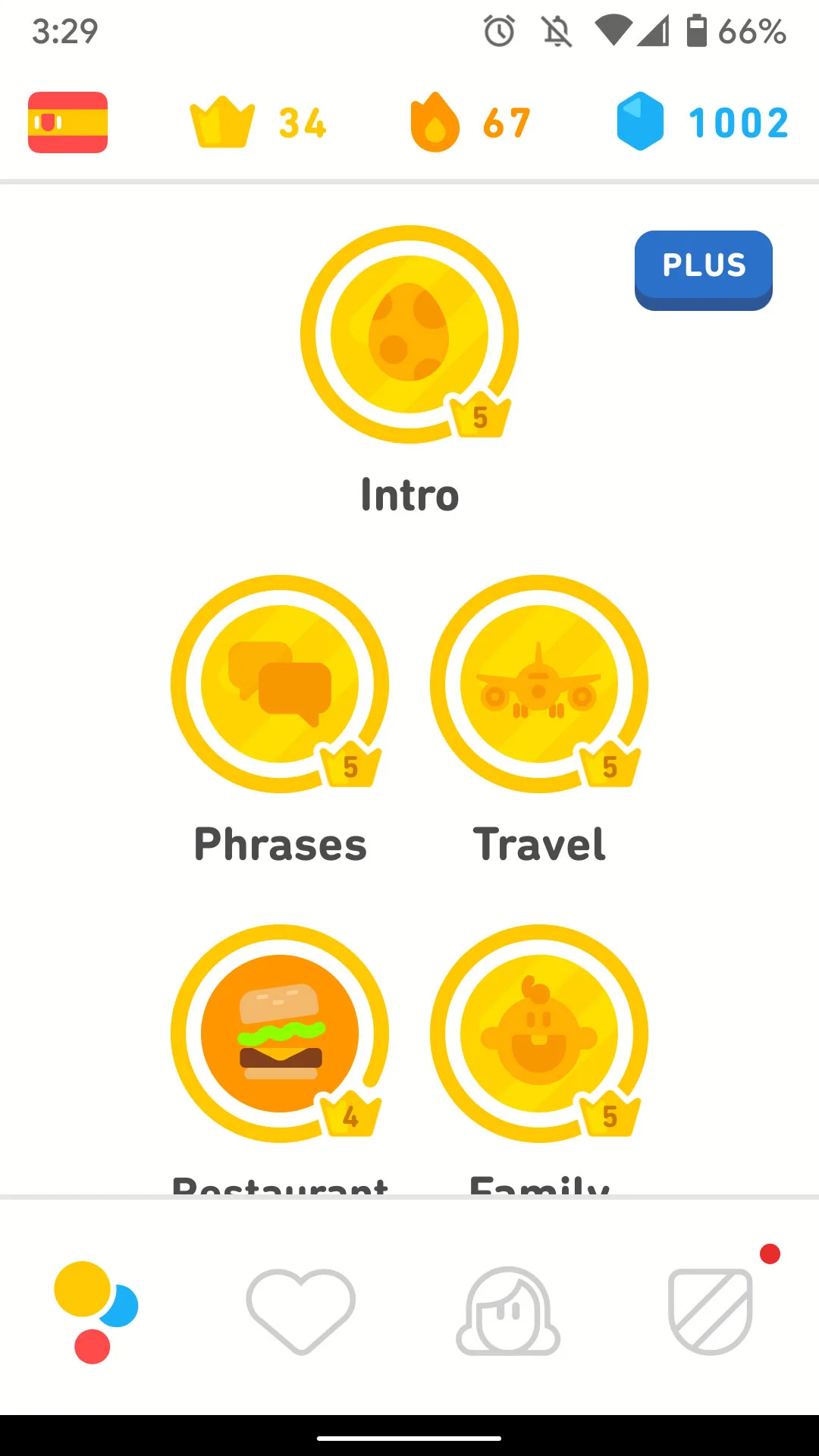Start the Intro egg skill
The width and height of the screenshot is (819, 1456).
coord(409,334)
